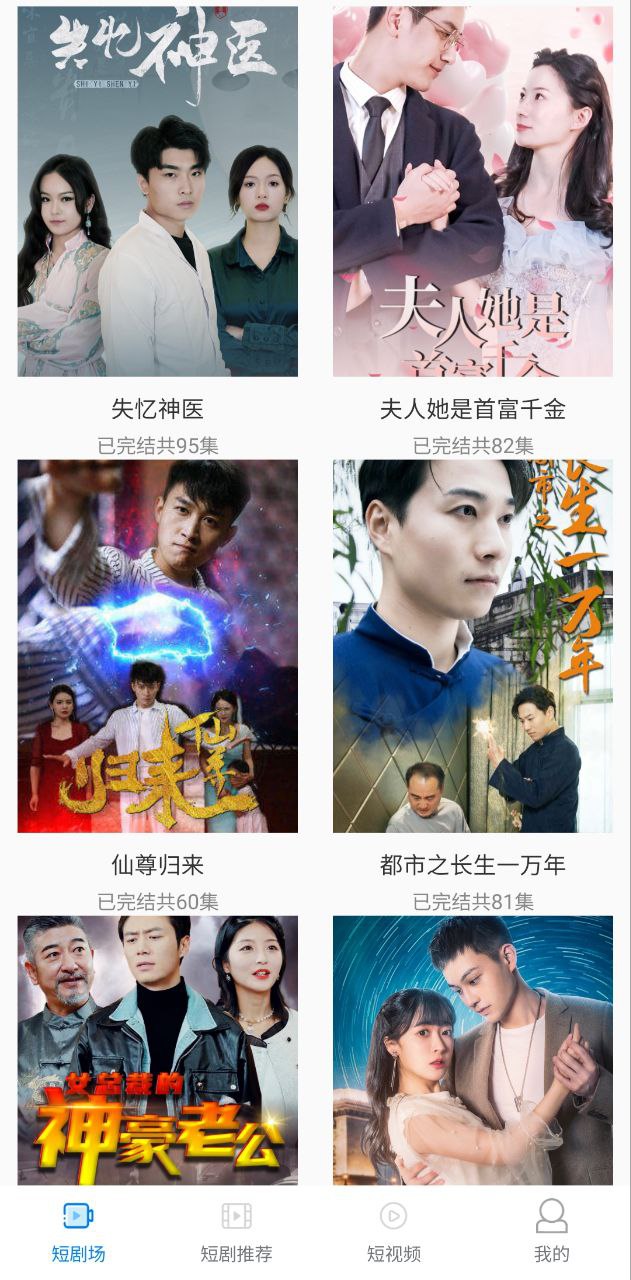Open the 仙尊归来 drama
Screen dimensions: 631x1280
click(157, 646)
